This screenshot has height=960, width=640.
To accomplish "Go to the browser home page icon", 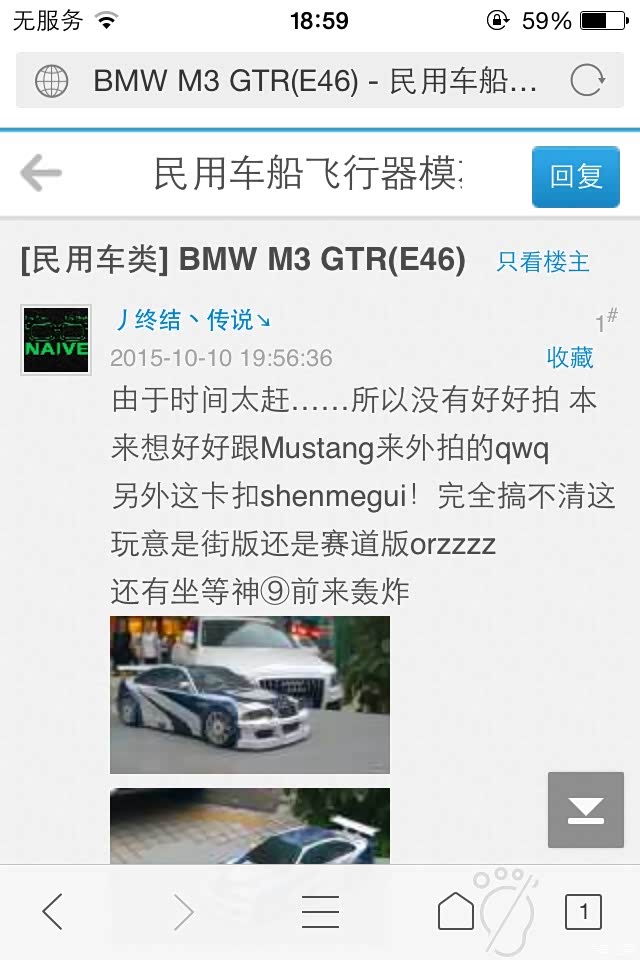I will point(456,911).
